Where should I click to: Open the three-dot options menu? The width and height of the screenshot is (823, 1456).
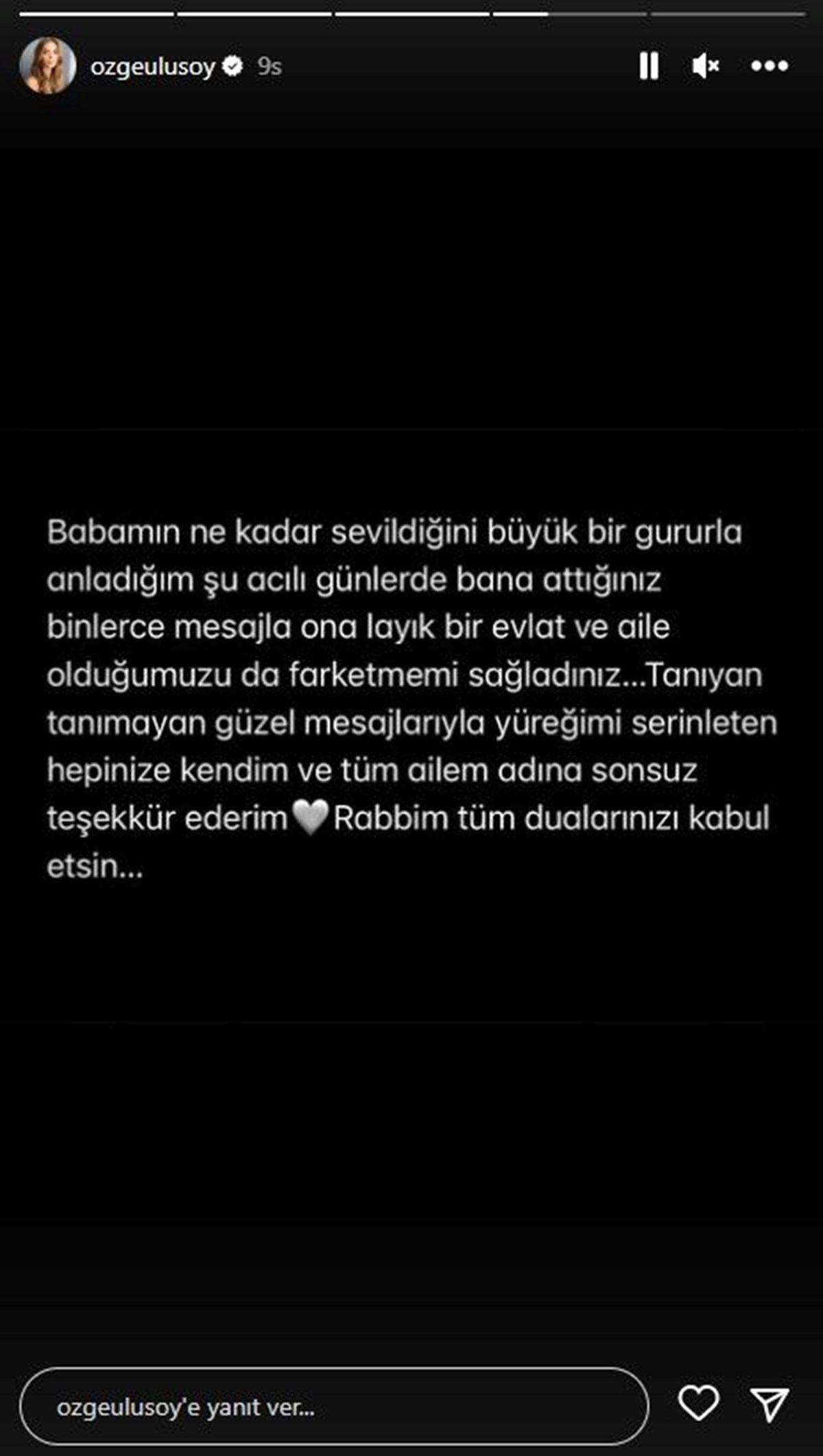tap(769, 67)
